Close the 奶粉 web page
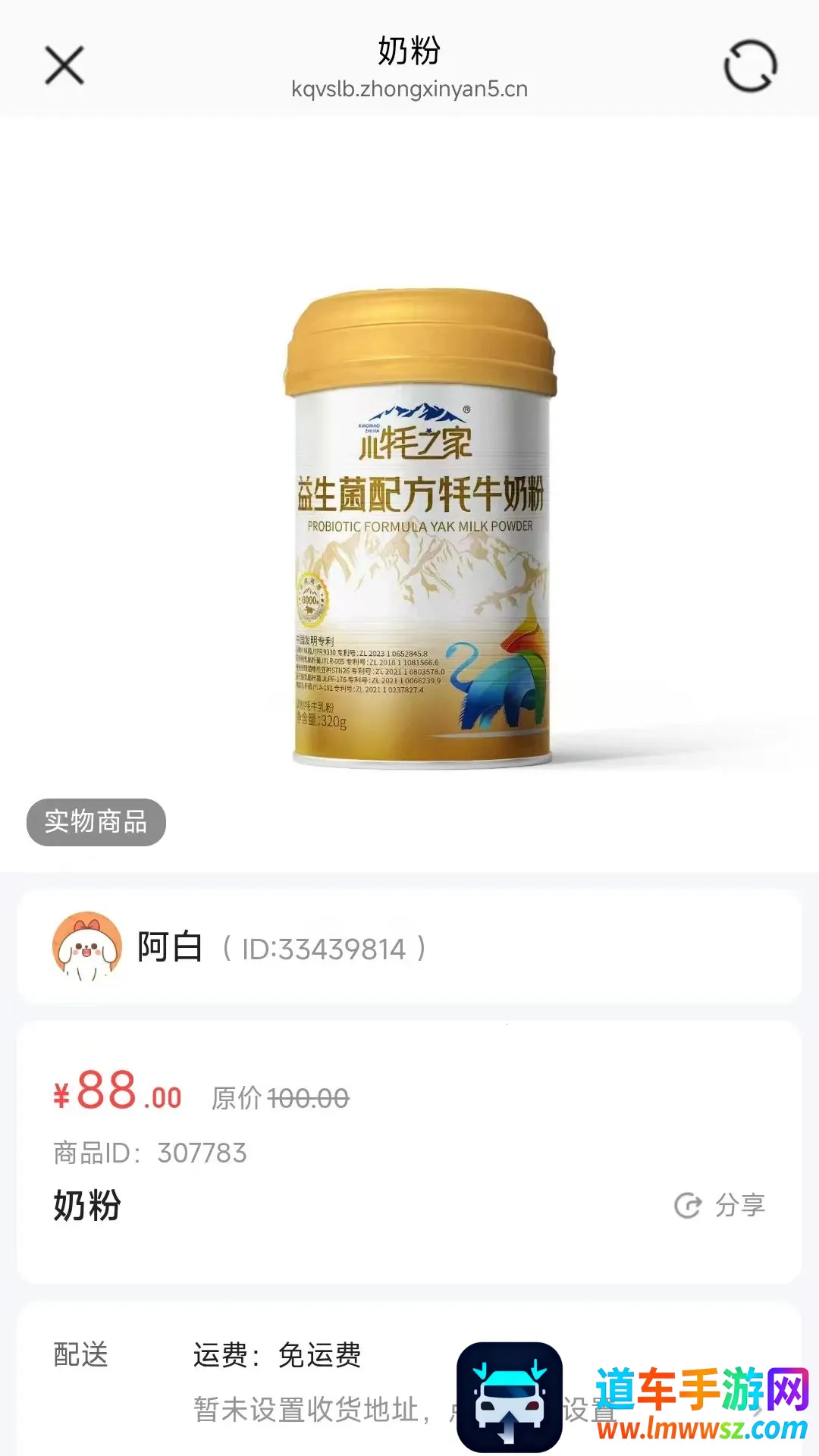The image size is (819, 1456). [x=64, y=66]
